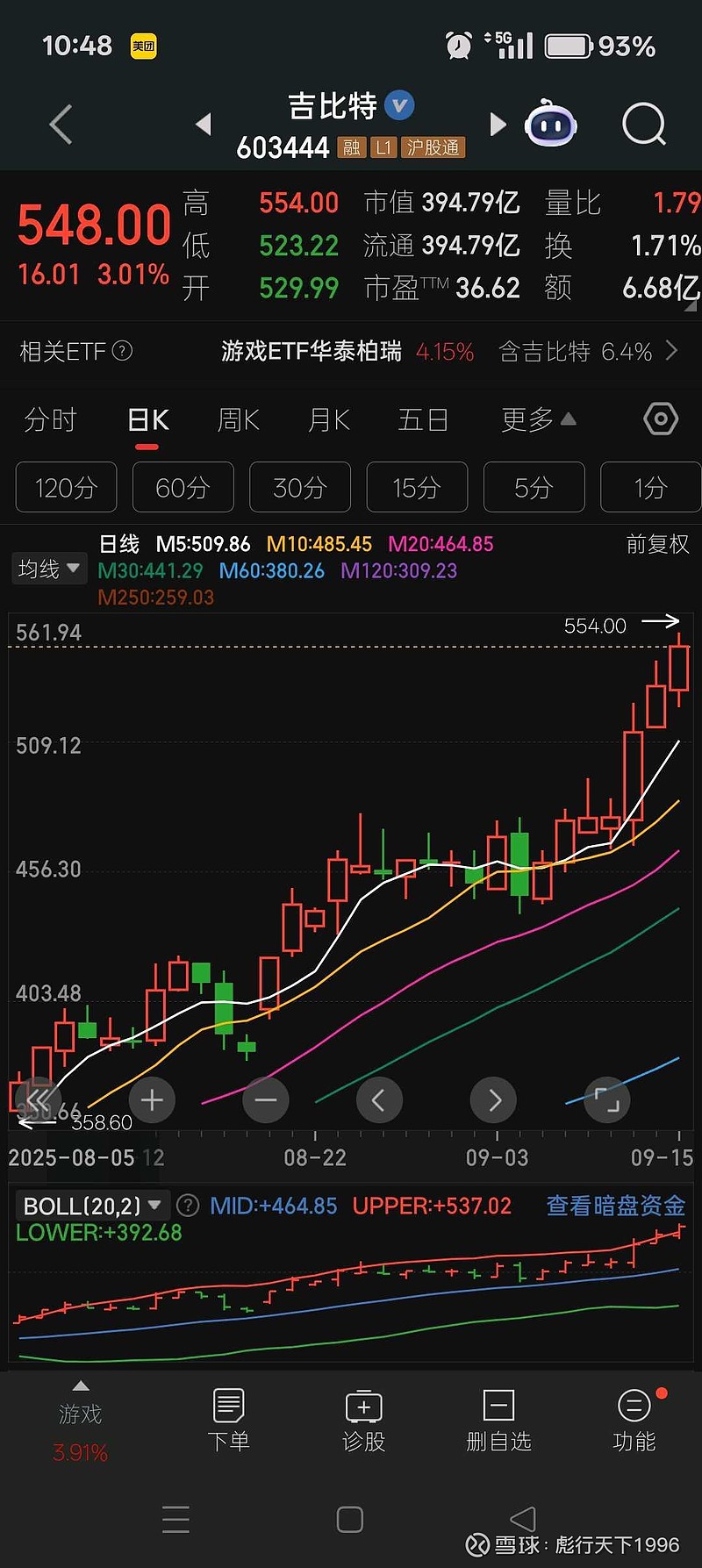Show the 五日 chart tab
The width and height of the screenshot is (702, 1568).
coord(423,420)
